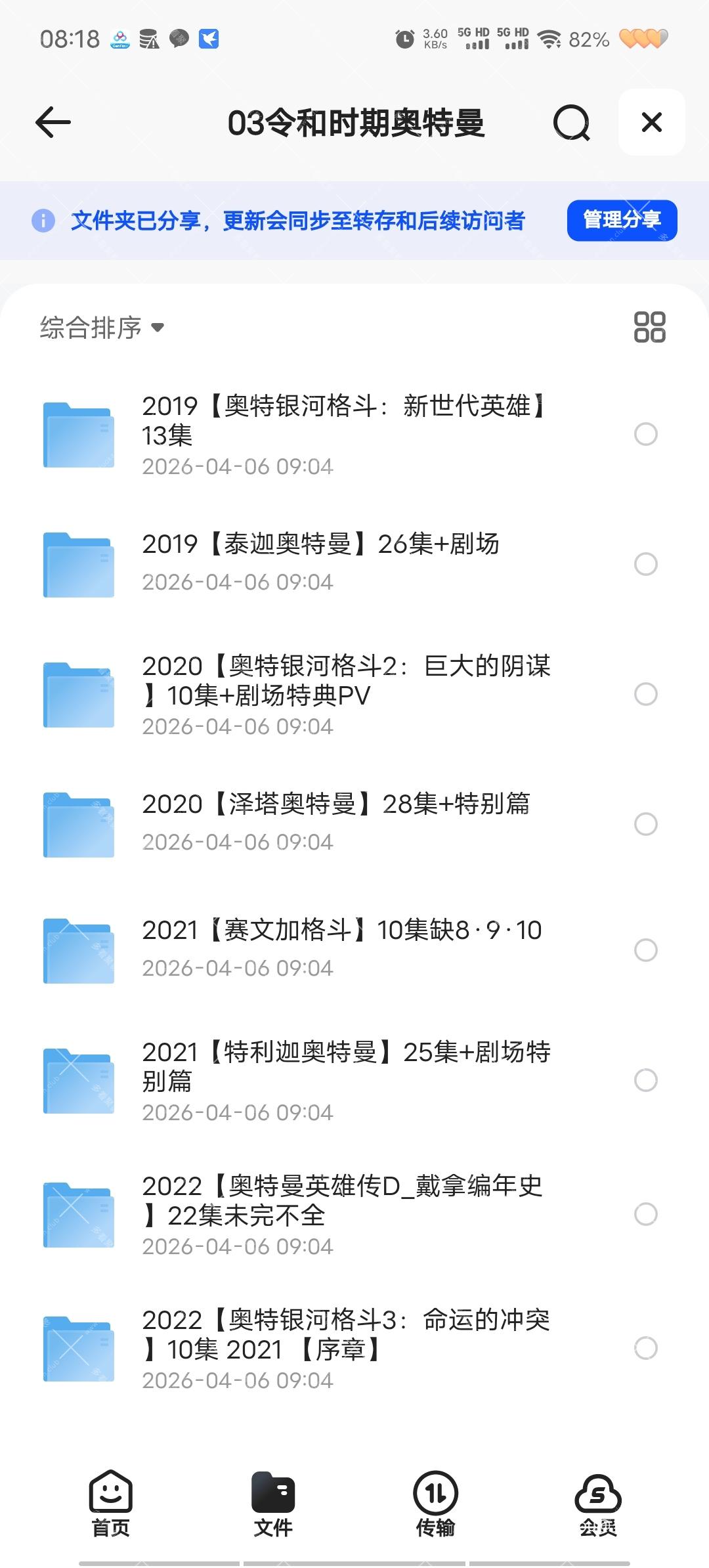This screenshot has width=709, height=1568.
Task: Open search in this folder
Action: [571, 123]
